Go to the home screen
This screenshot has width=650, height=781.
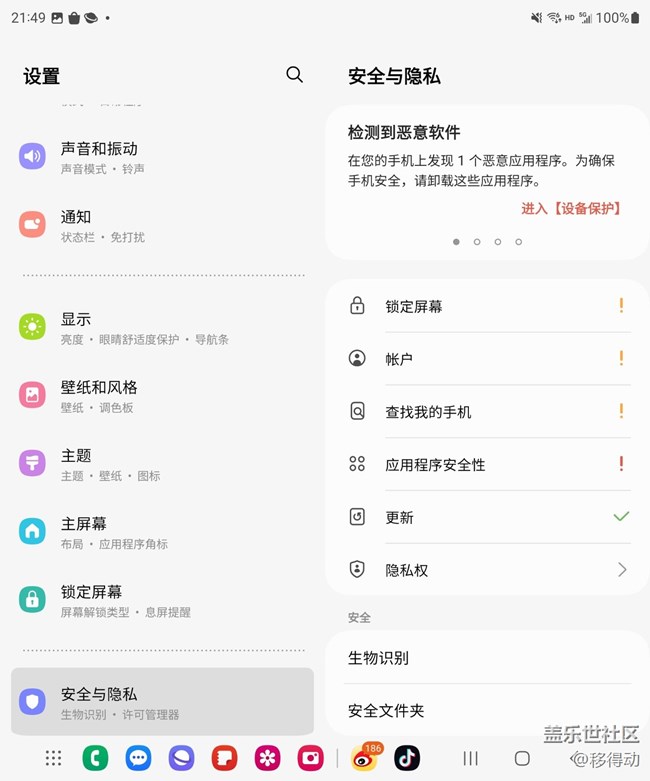click(x=522, y=758)
